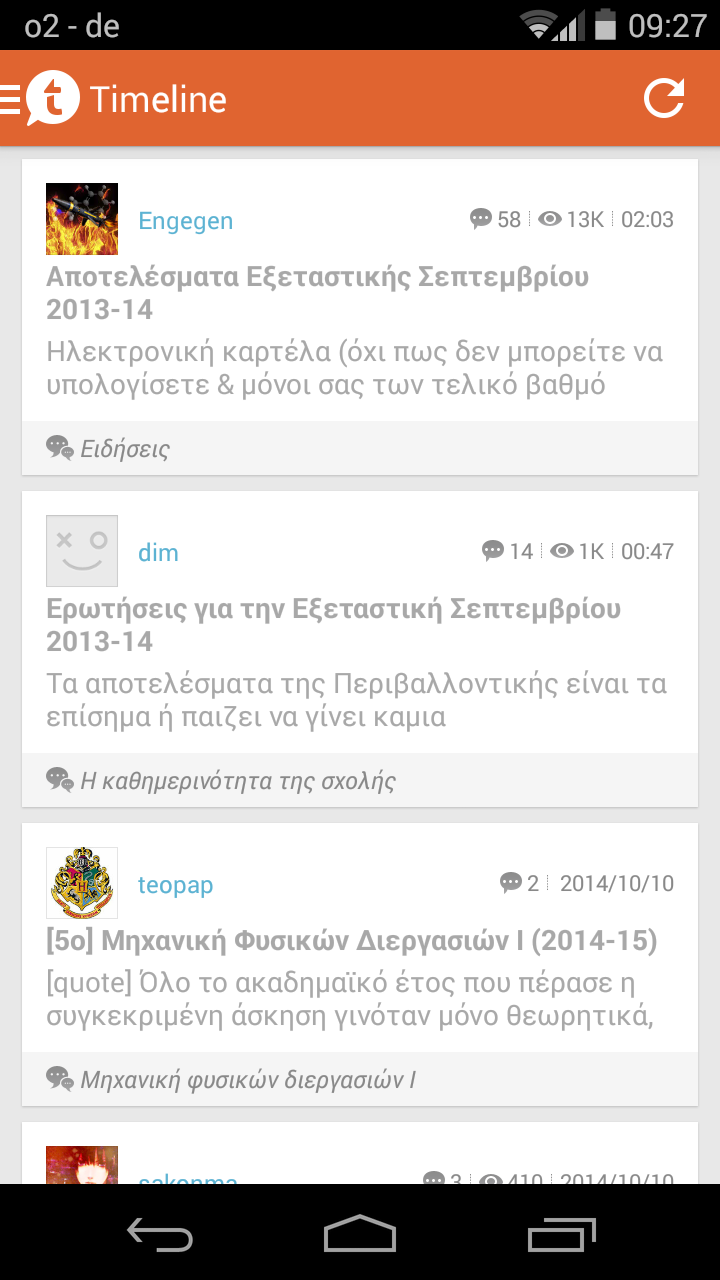The height and width of the screenshot is (1280, 720).
Task: Open the Ερωτήσεις για την Εξεταστική thread
Action: (x=333, y=625)
